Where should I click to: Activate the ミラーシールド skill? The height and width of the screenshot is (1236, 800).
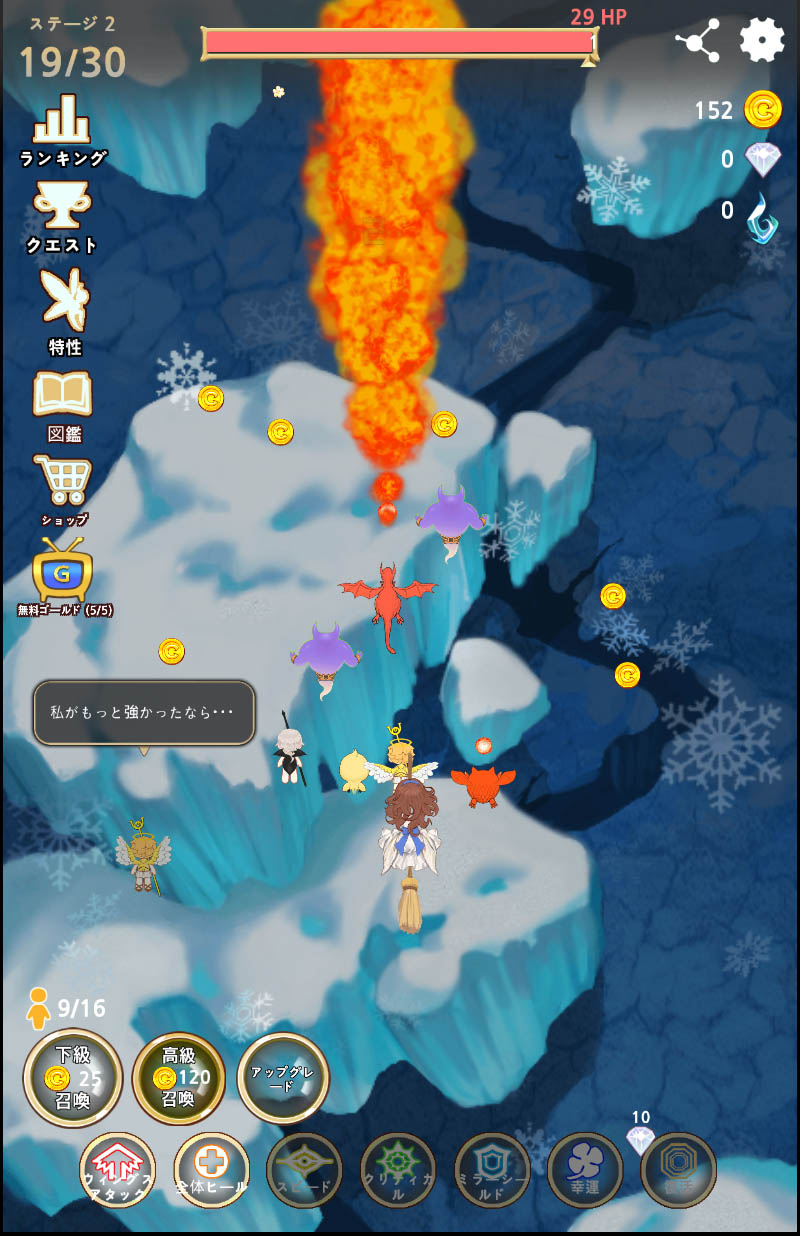tap(492, 1170)
